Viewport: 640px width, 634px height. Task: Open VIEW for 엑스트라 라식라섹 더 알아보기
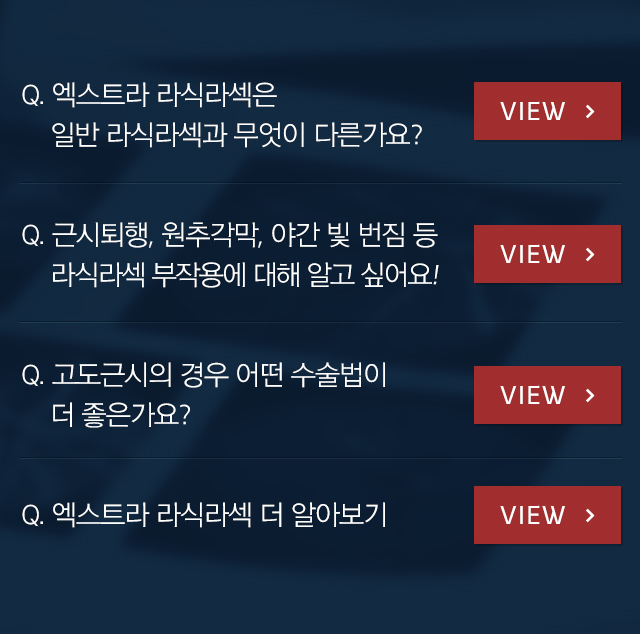pyautogui.click(x=547, y=515)
